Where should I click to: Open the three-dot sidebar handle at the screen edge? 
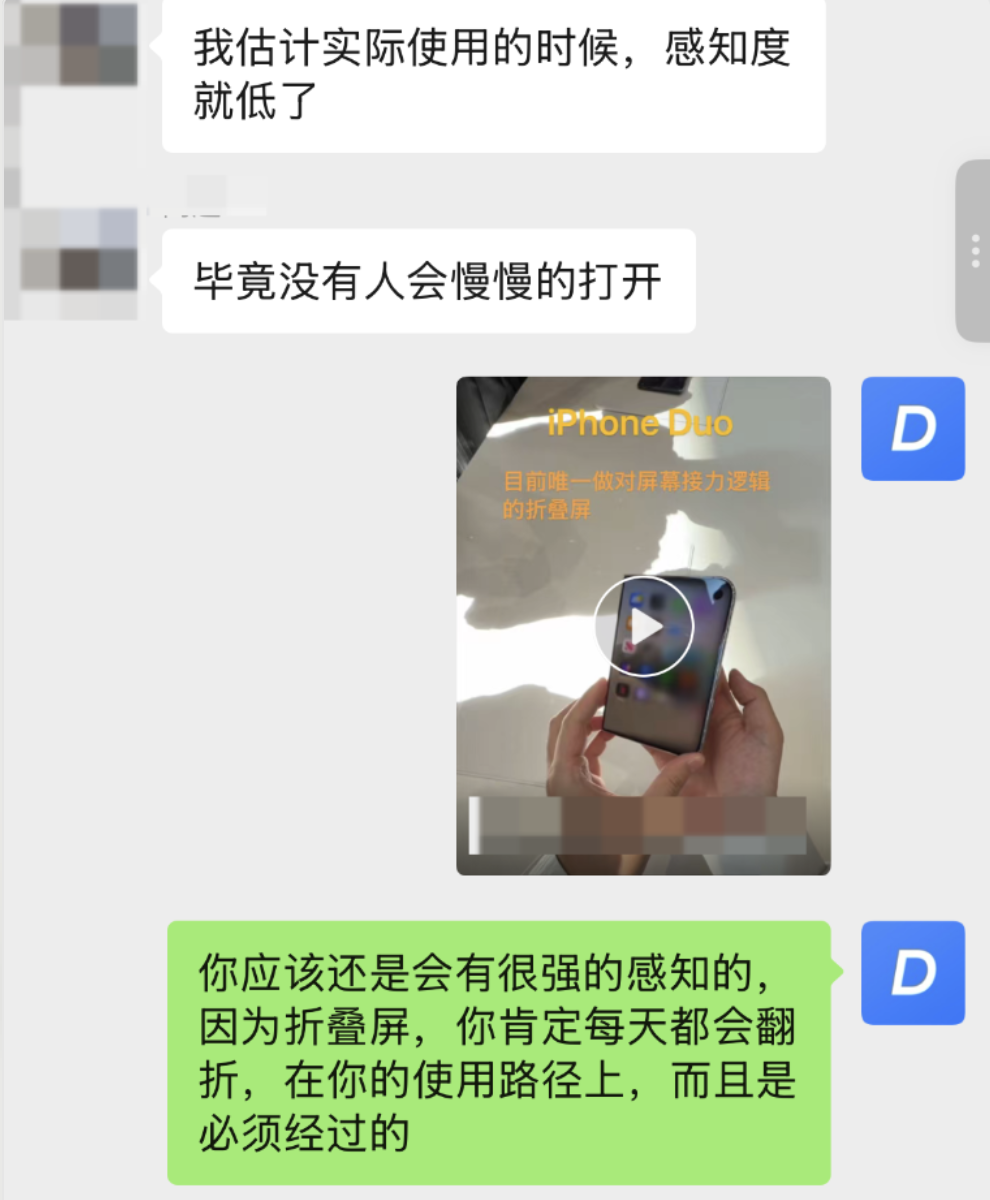pyautogui.click(x=975, y=251)
